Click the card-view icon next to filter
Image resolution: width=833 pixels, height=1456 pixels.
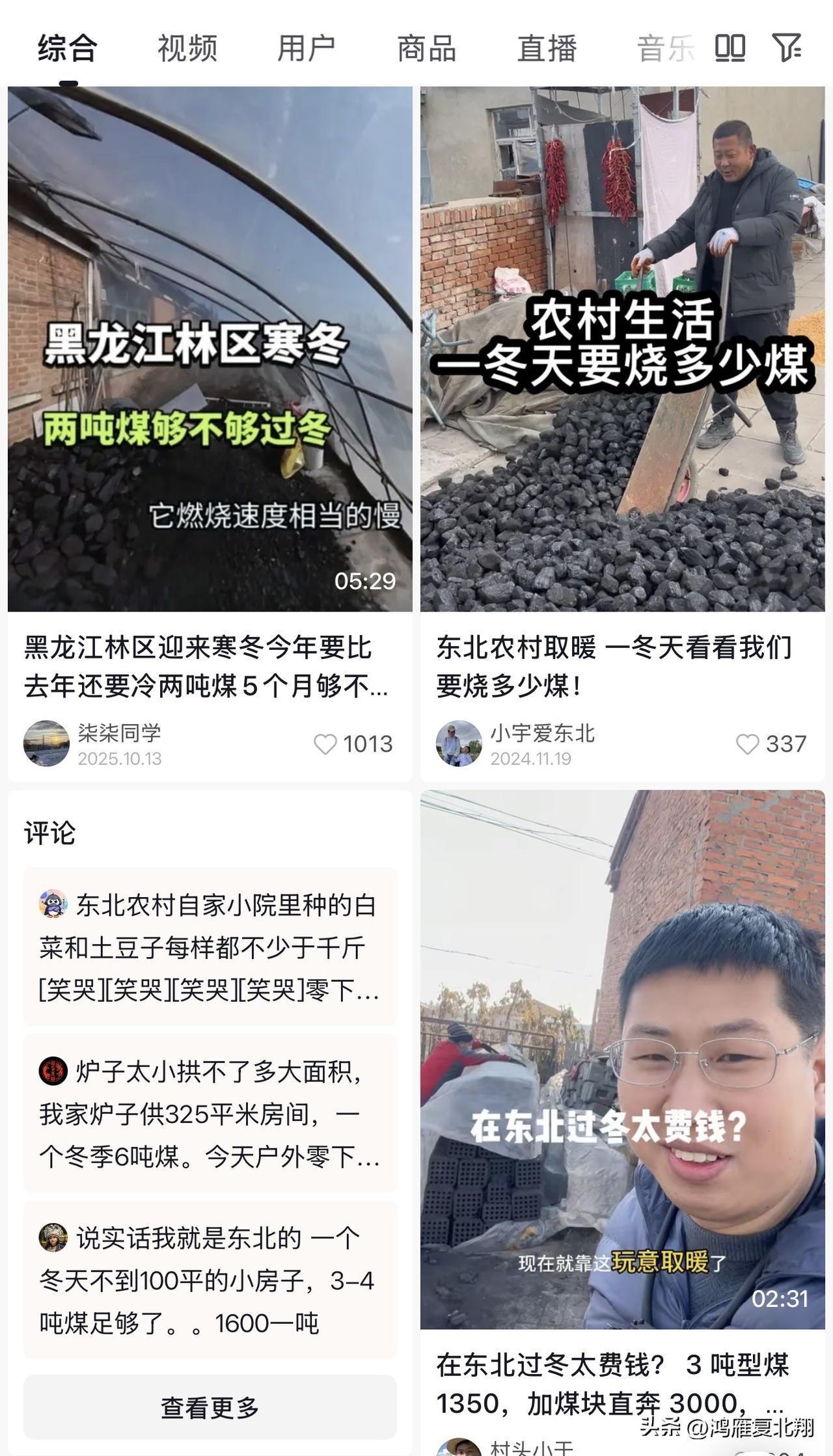point(730,47)
